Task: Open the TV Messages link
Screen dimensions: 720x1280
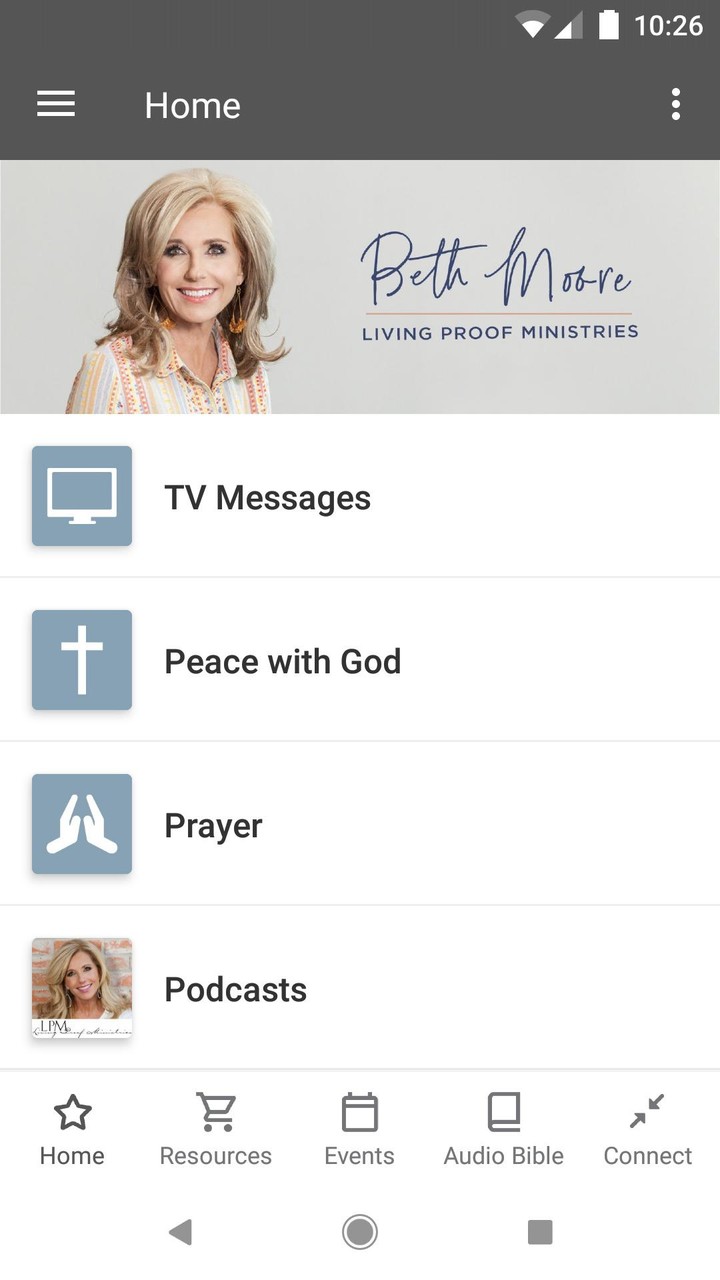Action: click(267, 496)
